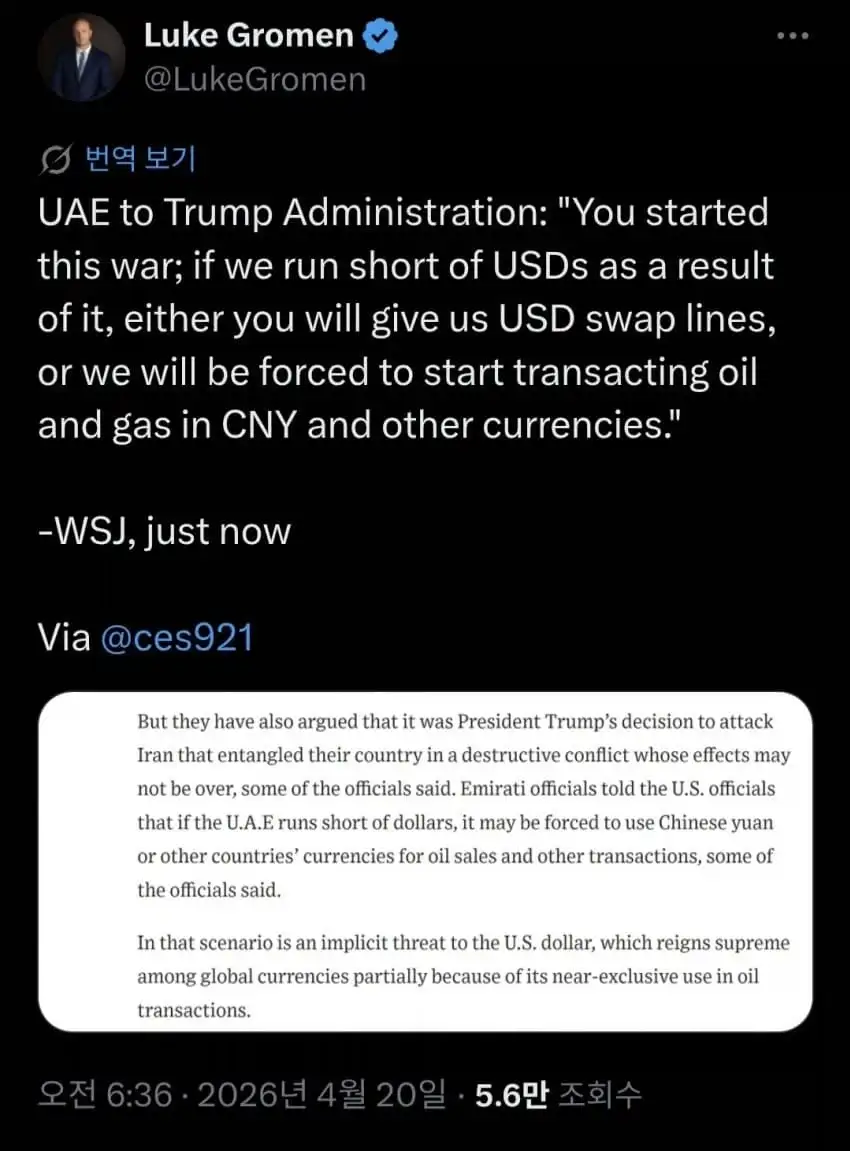Open the @ces921 mention link
Screen dimensions: 850x1151
pyautogui.click(x=175, y=636)
